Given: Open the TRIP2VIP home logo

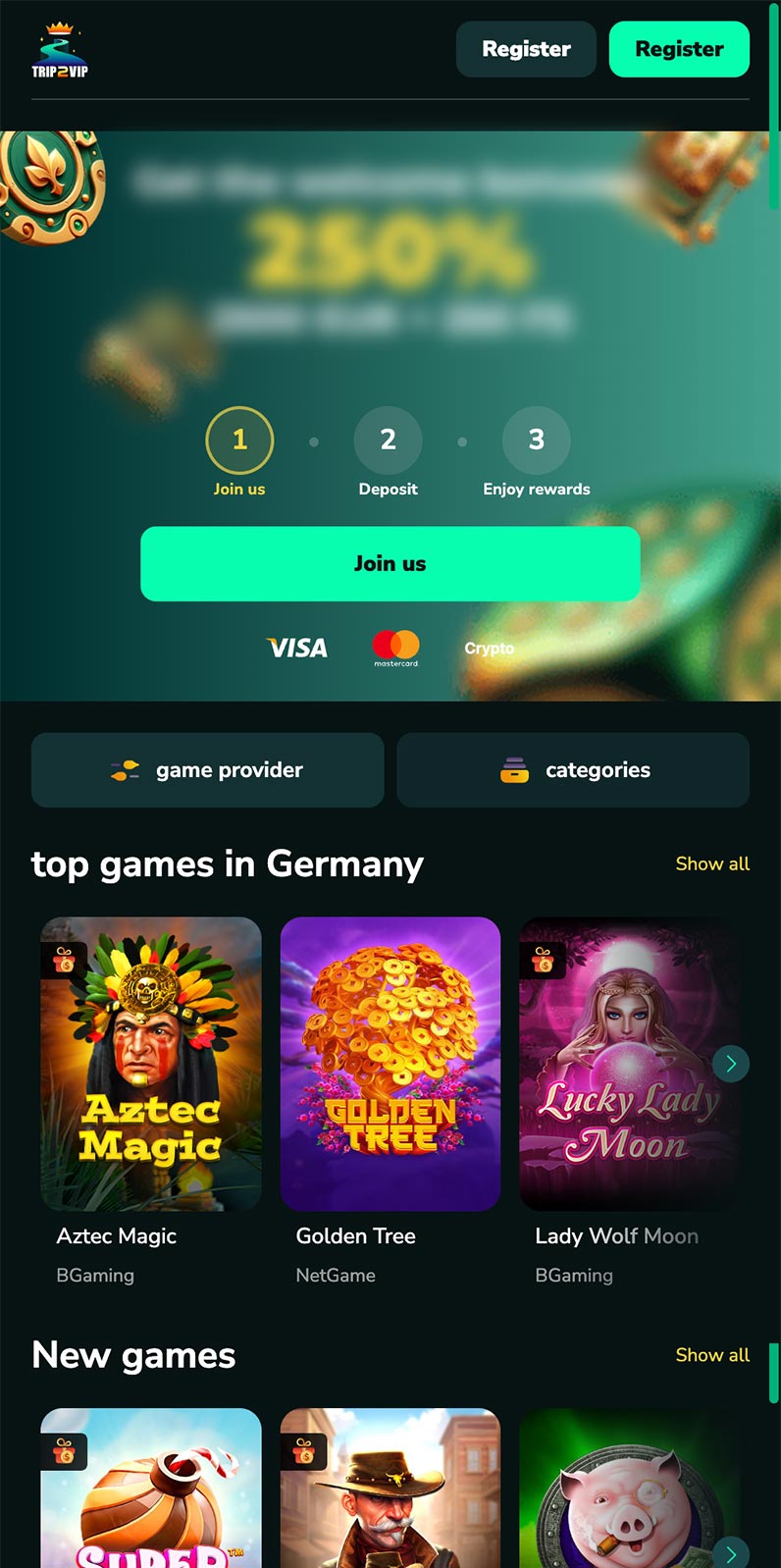Looking at the screenshot, I should point(60,49).
